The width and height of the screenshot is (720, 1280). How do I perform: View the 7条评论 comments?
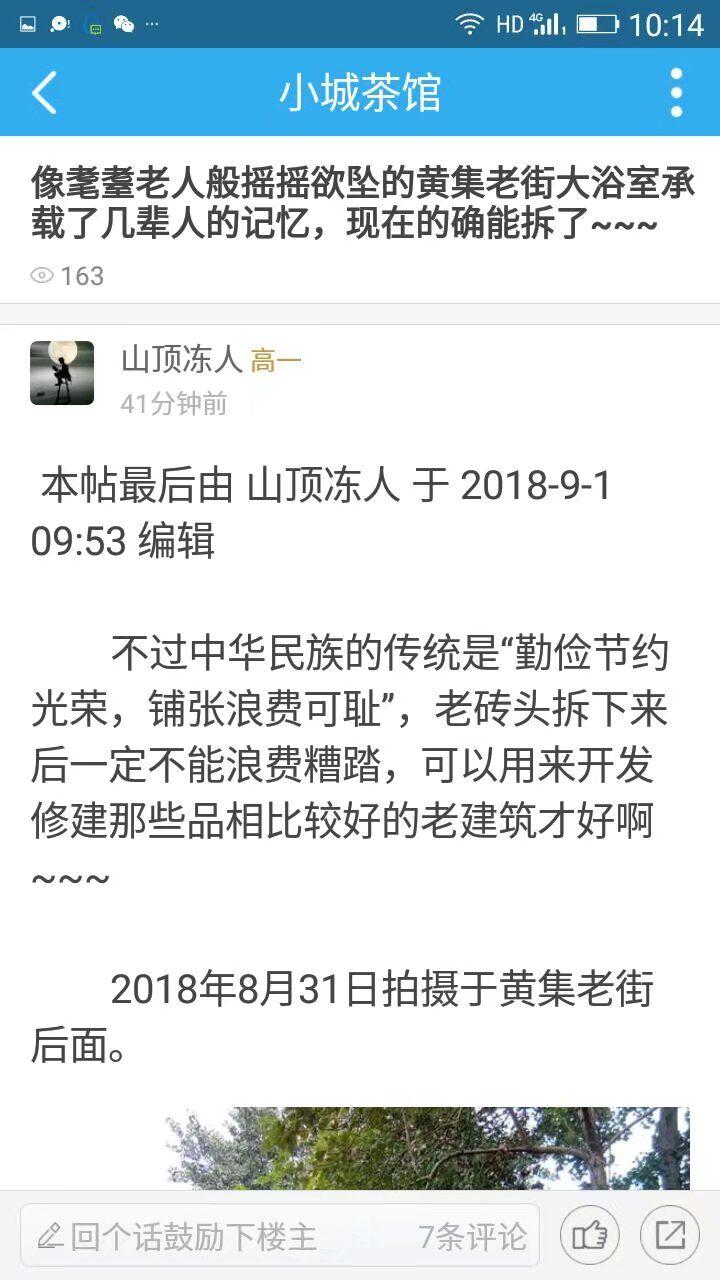pyautogui.click(x=472, y=1236)
